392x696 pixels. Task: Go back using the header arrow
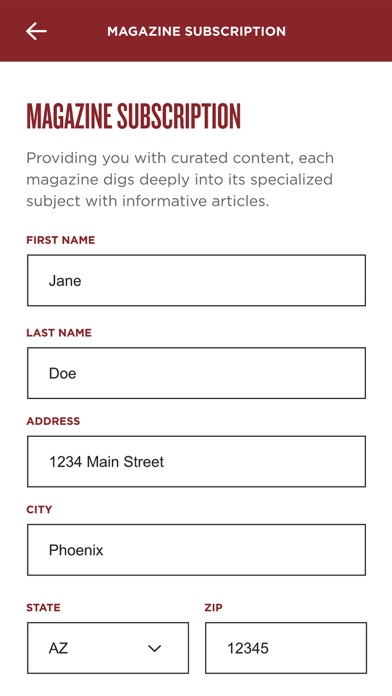(x=36, y=31)
